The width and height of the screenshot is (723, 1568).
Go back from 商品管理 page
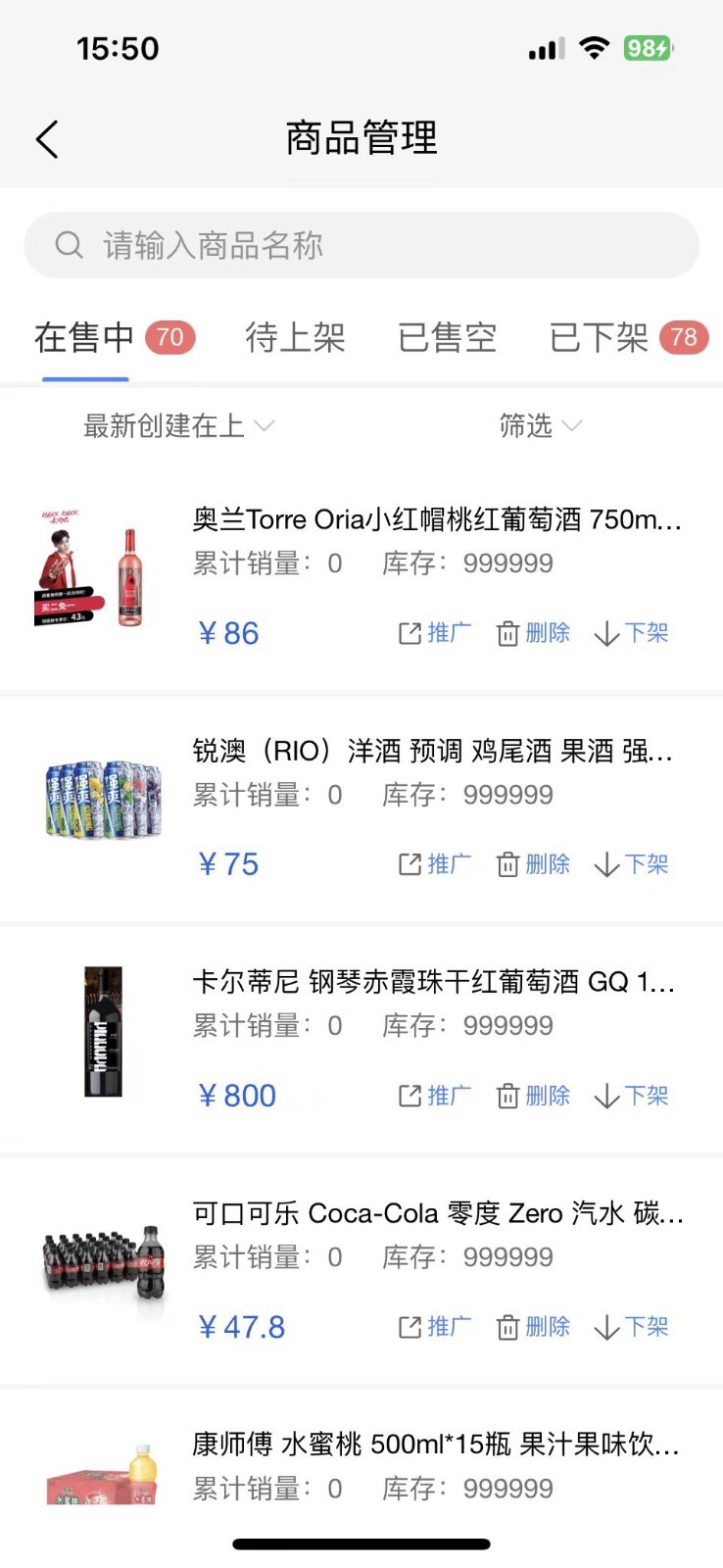(47, 139)
